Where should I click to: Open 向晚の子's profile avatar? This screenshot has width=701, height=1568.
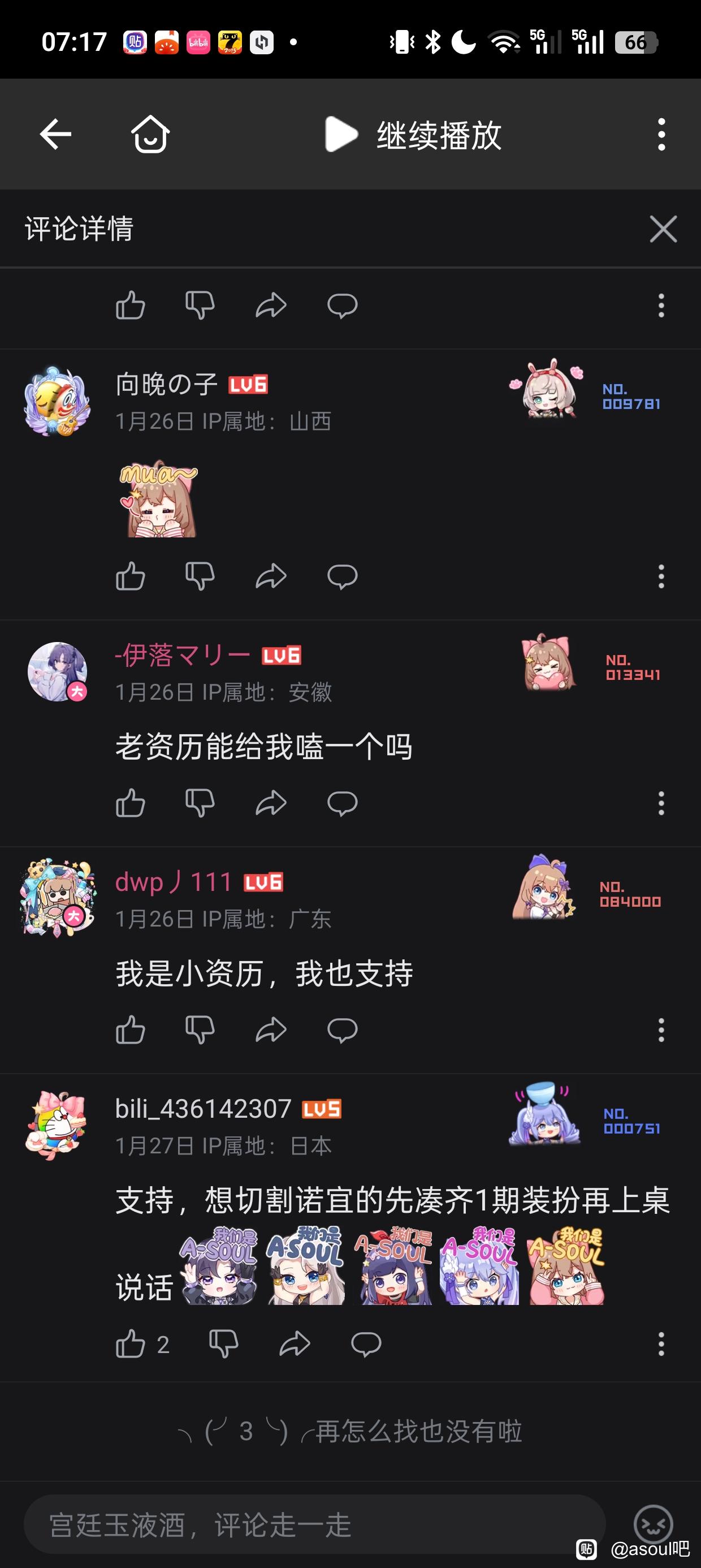(57, 402)
